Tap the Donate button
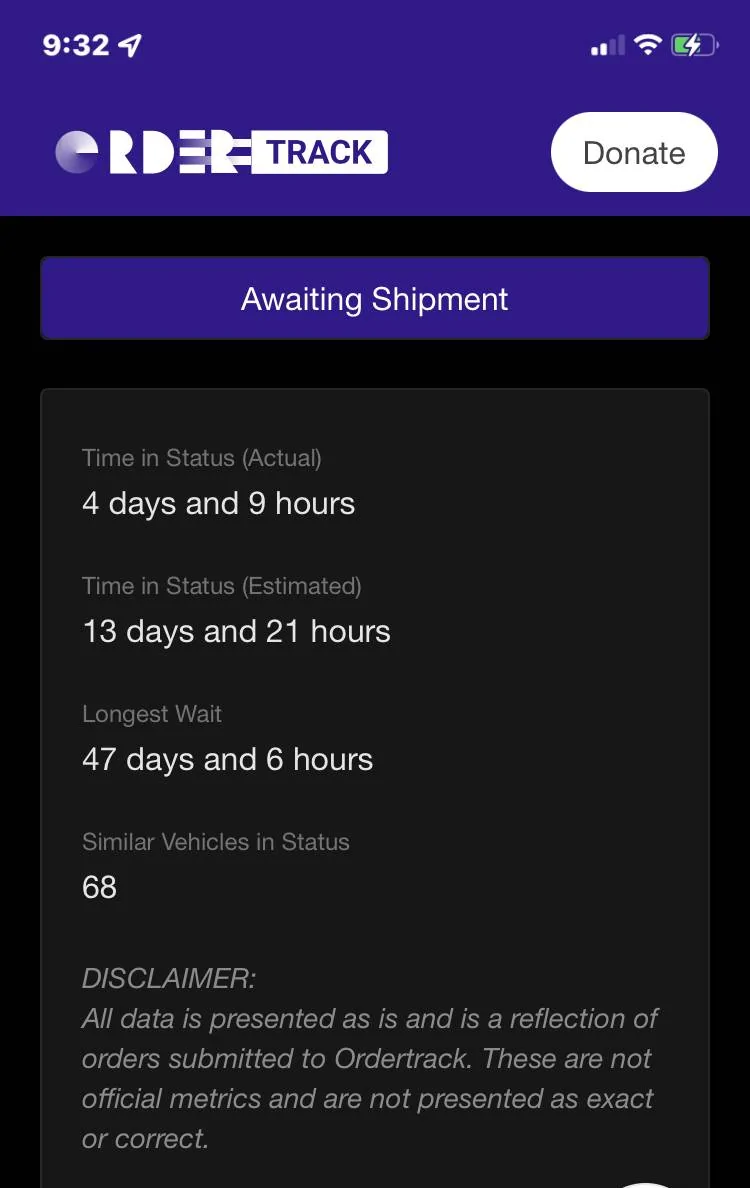The image size is (750, 1188). click(634, 153)
